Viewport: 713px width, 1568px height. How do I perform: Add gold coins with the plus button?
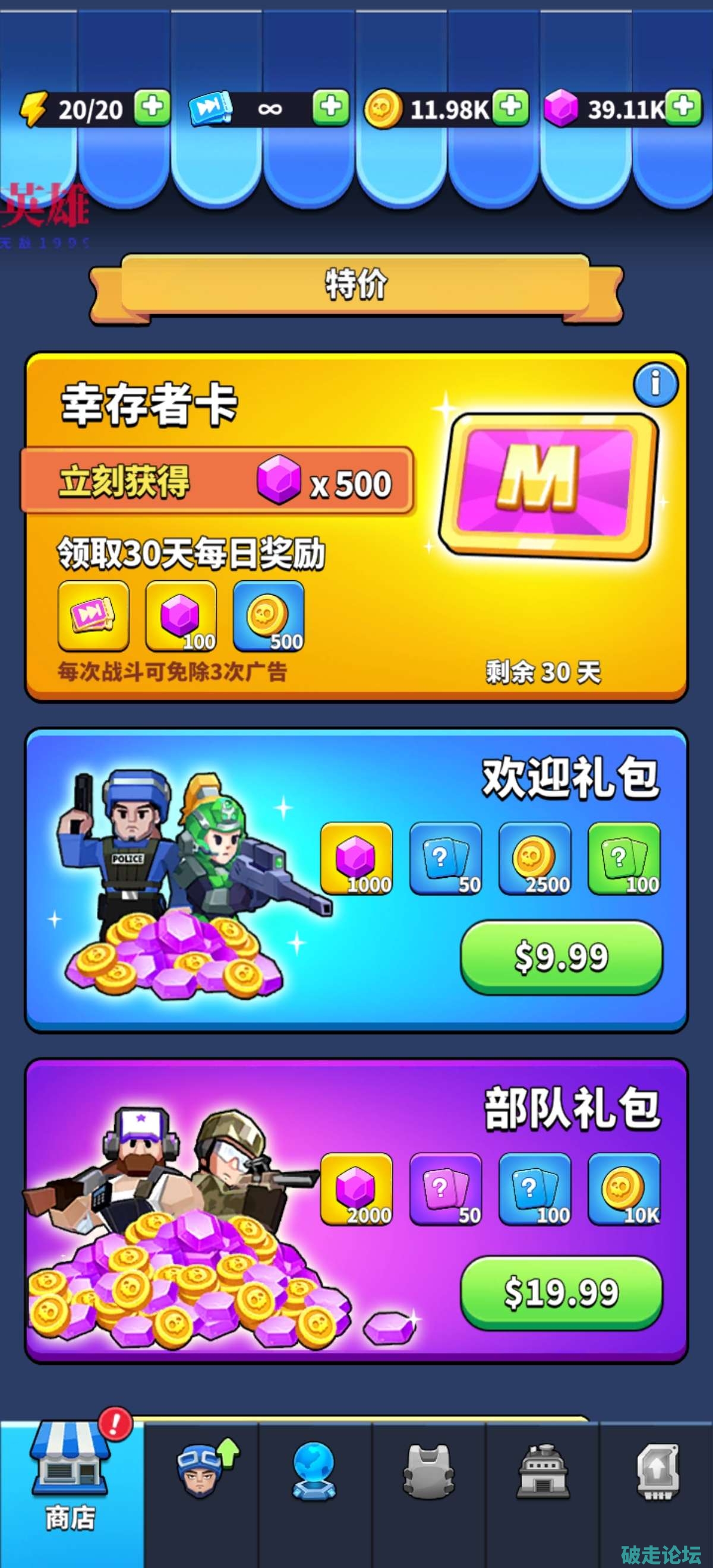(x=510, y=108)
